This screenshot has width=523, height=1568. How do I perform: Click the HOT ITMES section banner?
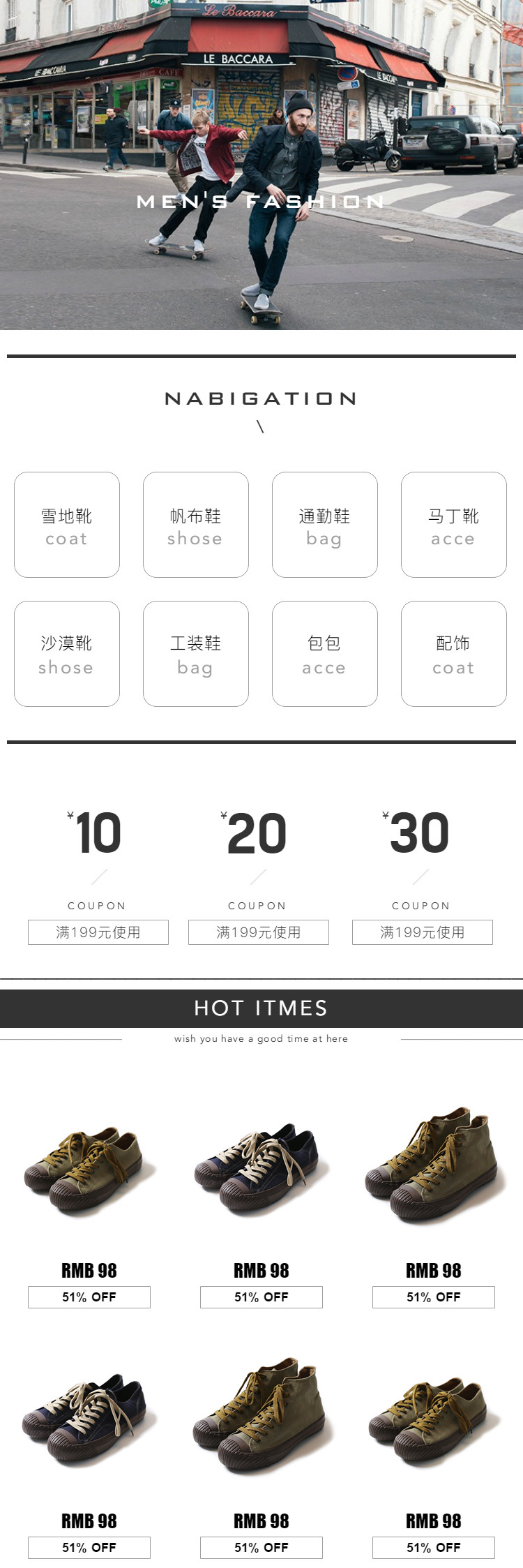point(261,1007)
